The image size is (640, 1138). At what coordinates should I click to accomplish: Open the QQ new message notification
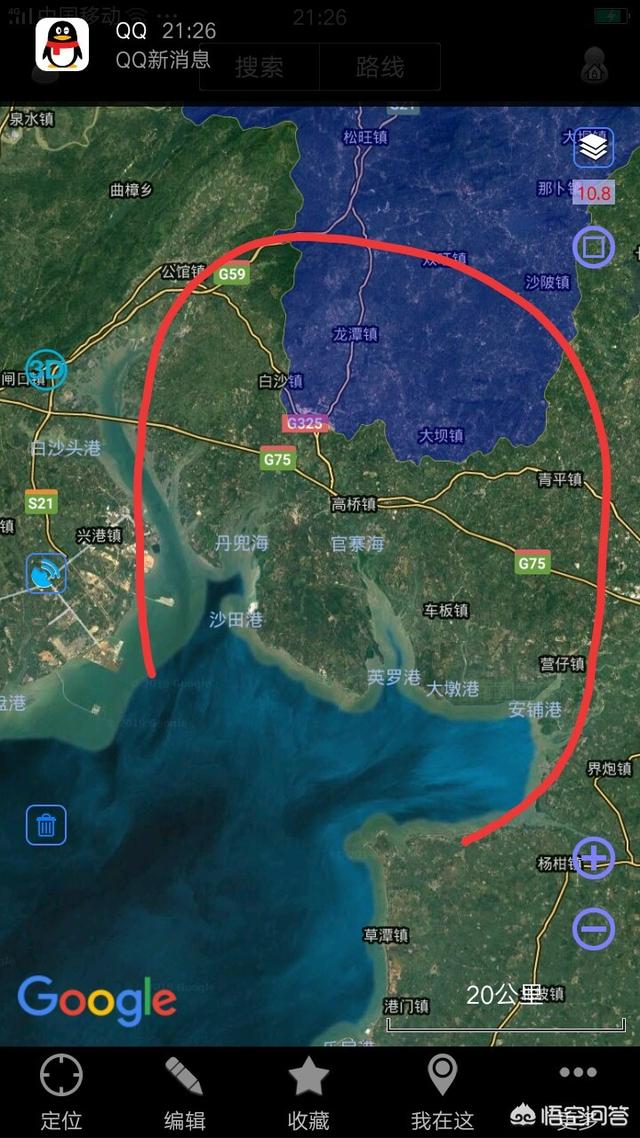click(x=160, y=46)
